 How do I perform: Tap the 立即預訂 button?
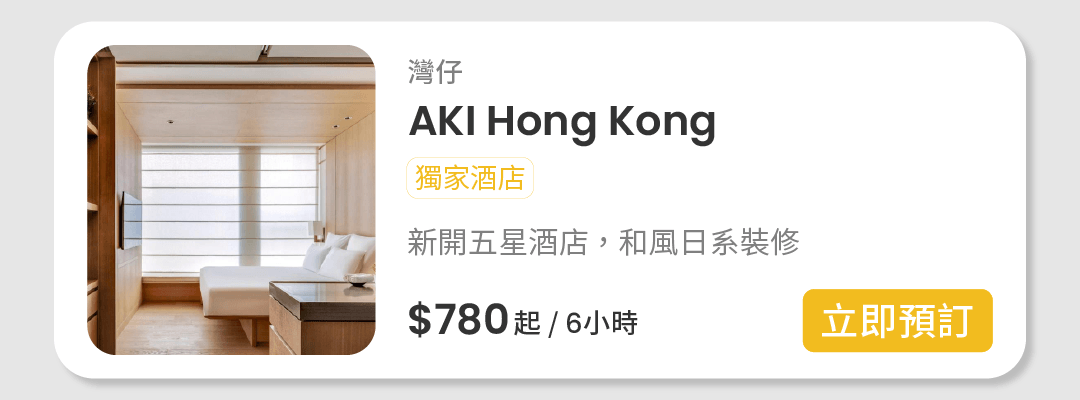click(897, 321)
